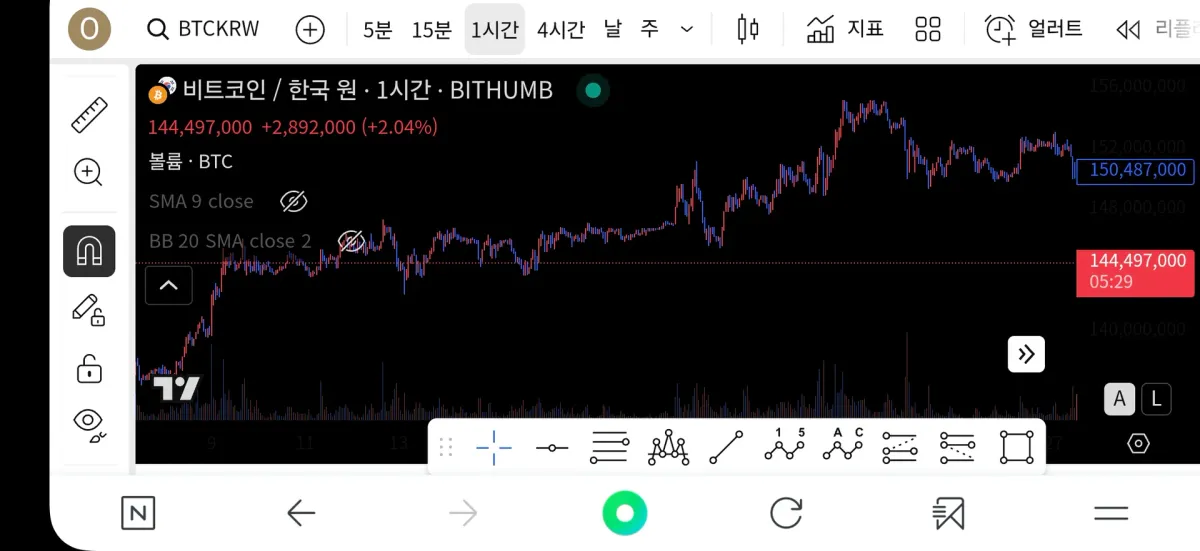This screenshot has width=1200, height=551.
Task: Select the 4시간 timeframe
Action: click(x=560, y=30)
